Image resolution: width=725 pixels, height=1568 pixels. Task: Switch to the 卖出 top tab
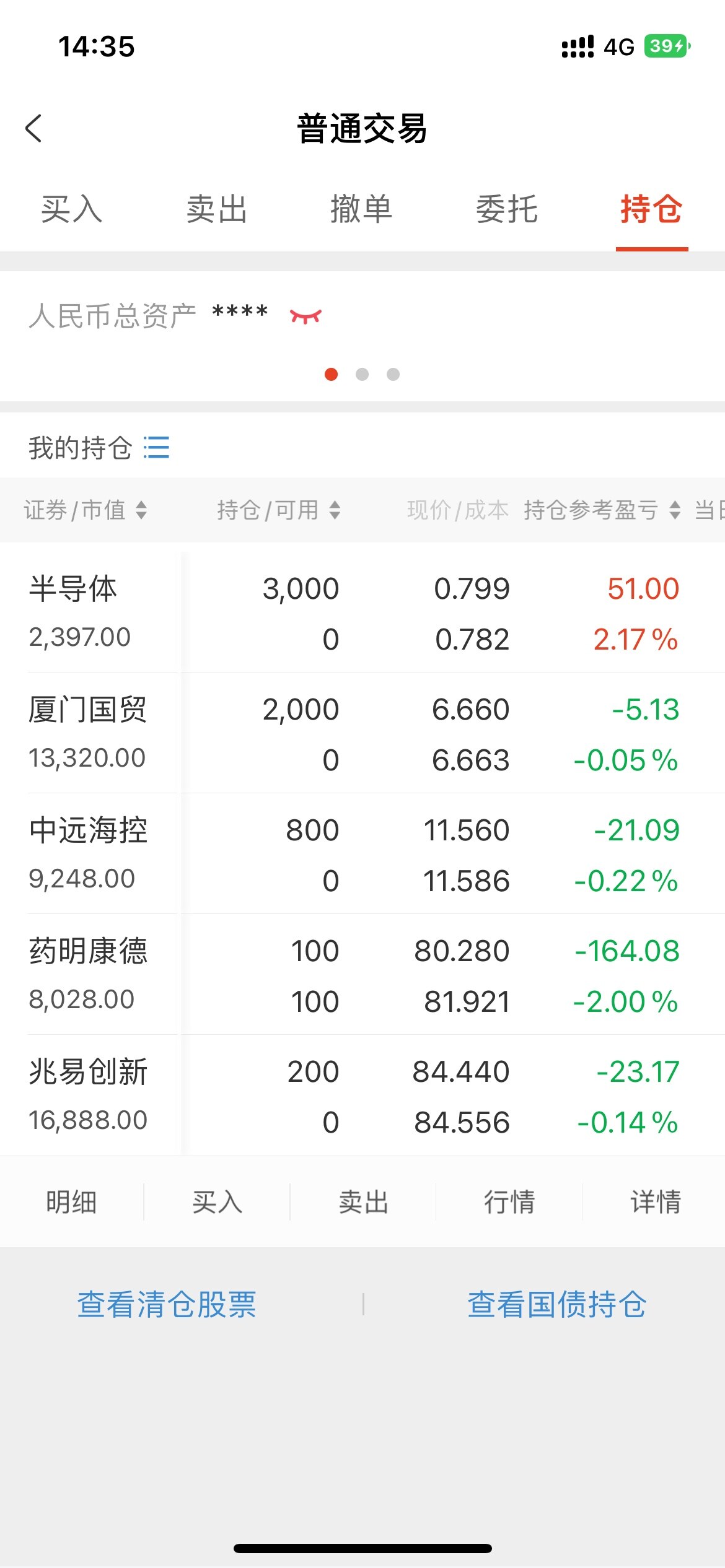217,209
